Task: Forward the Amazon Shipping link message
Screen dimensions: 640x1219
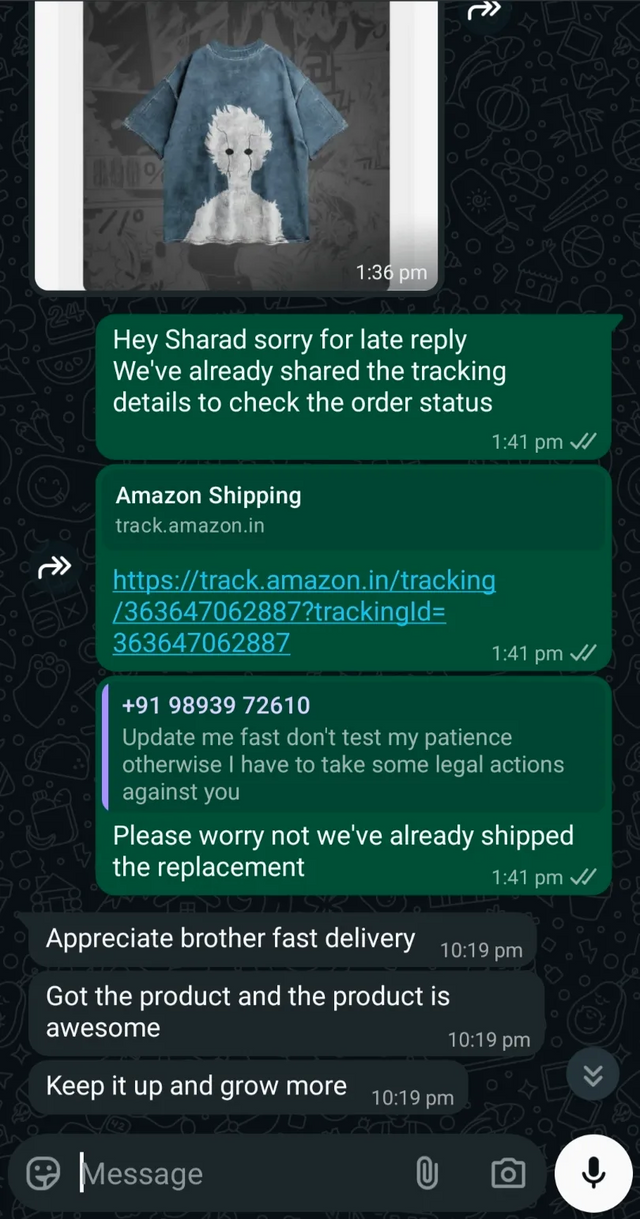Action: click(54, 568)
